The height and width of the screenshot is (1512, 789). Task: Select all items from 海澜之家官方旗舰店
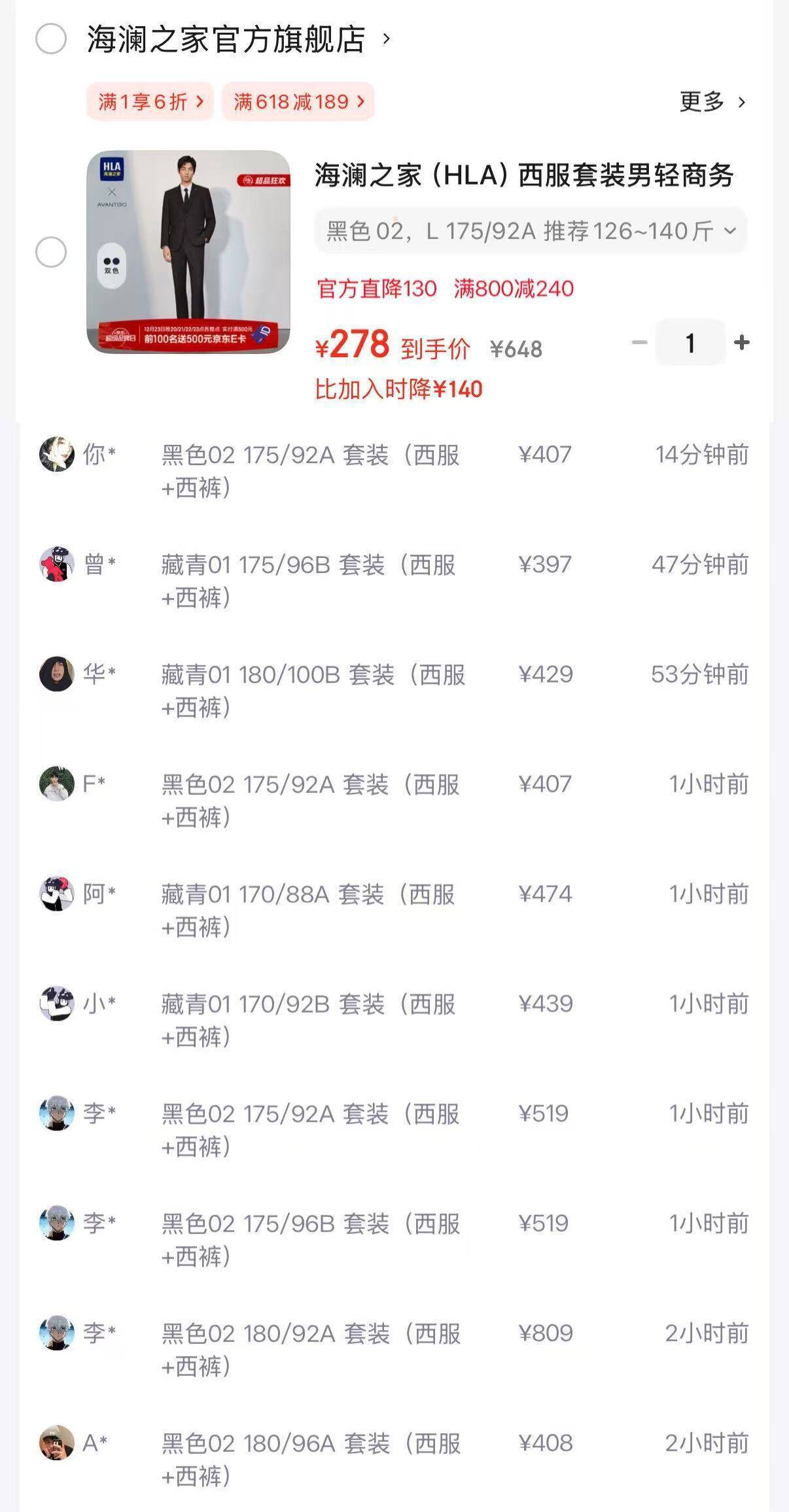(x=51, y=39)
